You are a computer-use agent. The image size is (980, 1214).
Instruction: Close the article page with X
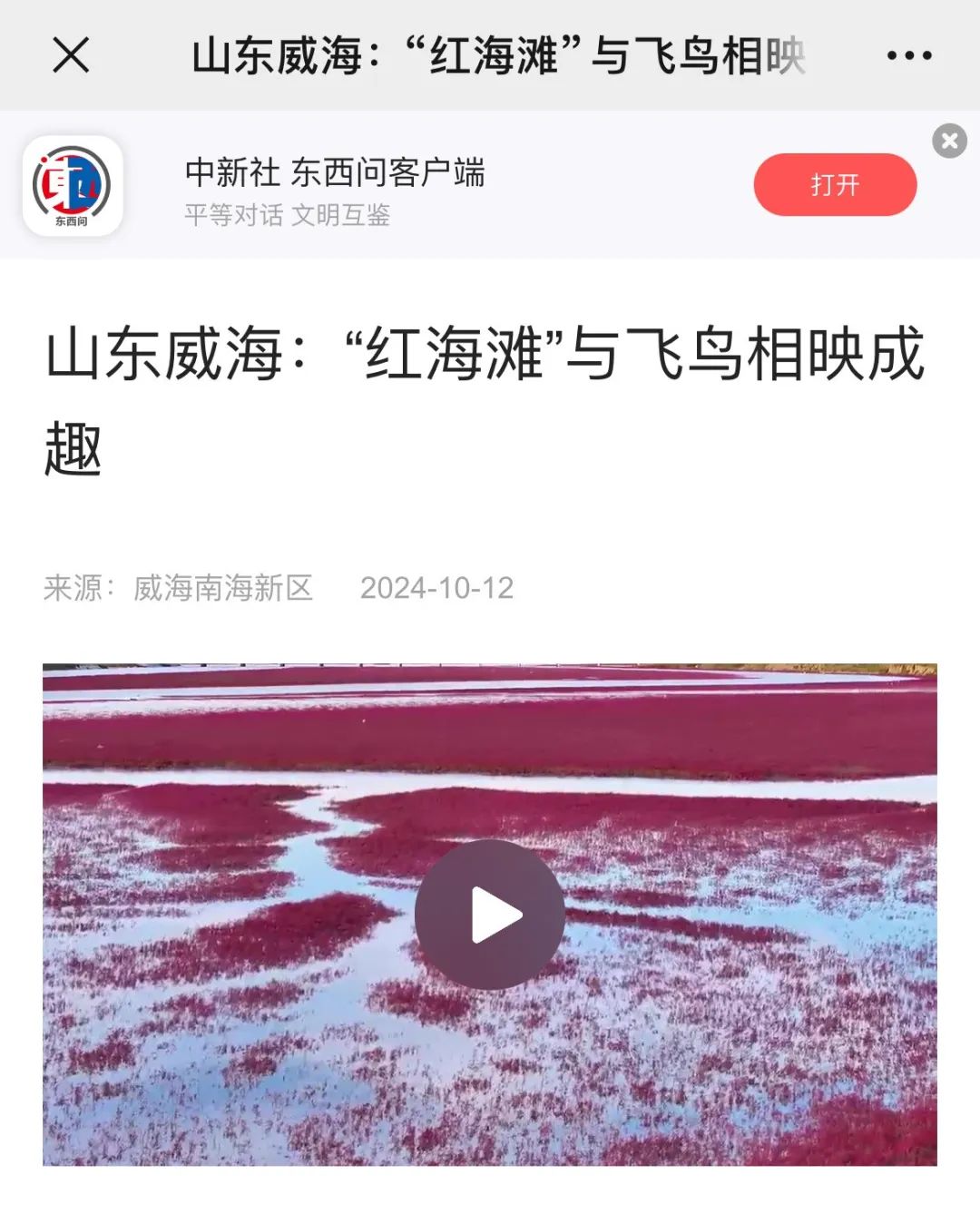coord(71,55)
